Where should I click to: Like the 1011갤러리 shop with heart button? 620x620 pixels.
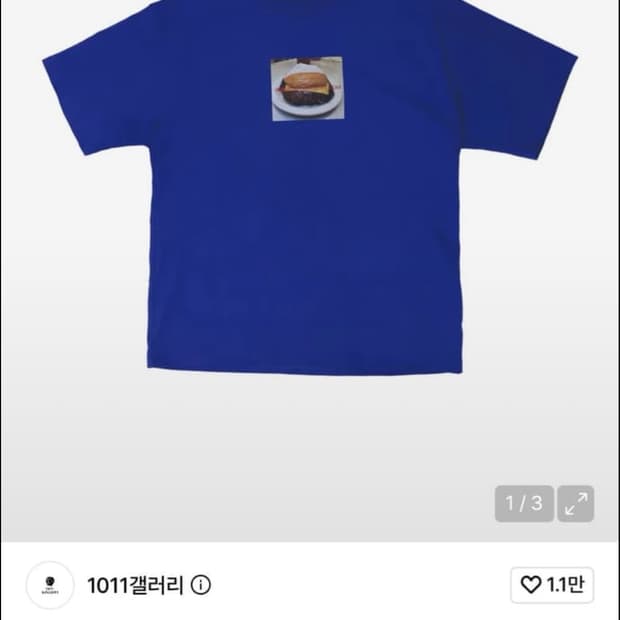point(552,585)
